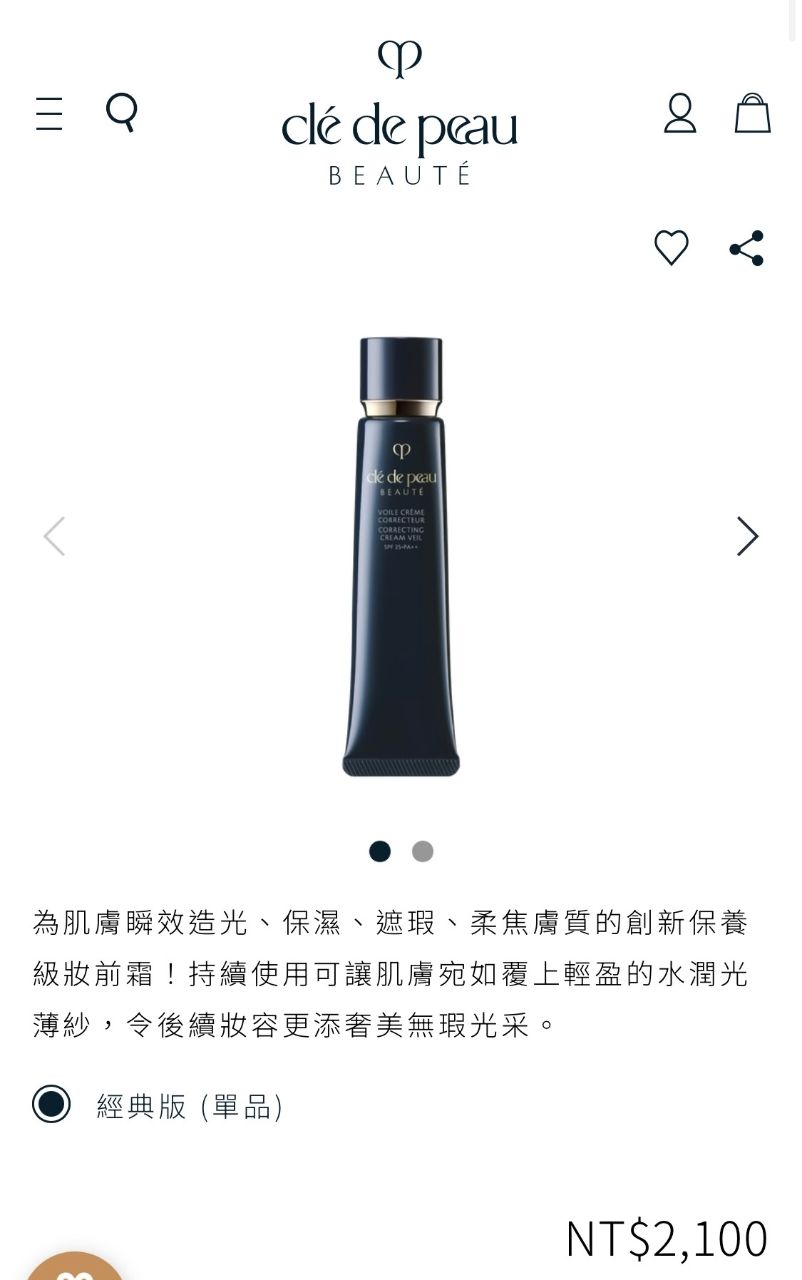Share this product
The image size is (802, 1280).
tap(747, 248)
